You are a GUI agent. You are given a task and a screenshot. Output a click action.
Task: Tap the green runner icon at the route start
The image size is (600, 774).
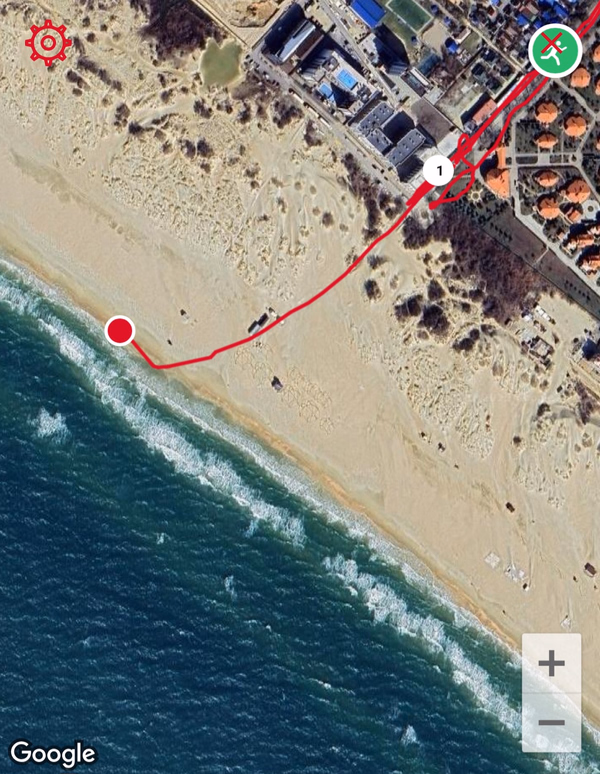pyautogui.click(x=554, y=46)
